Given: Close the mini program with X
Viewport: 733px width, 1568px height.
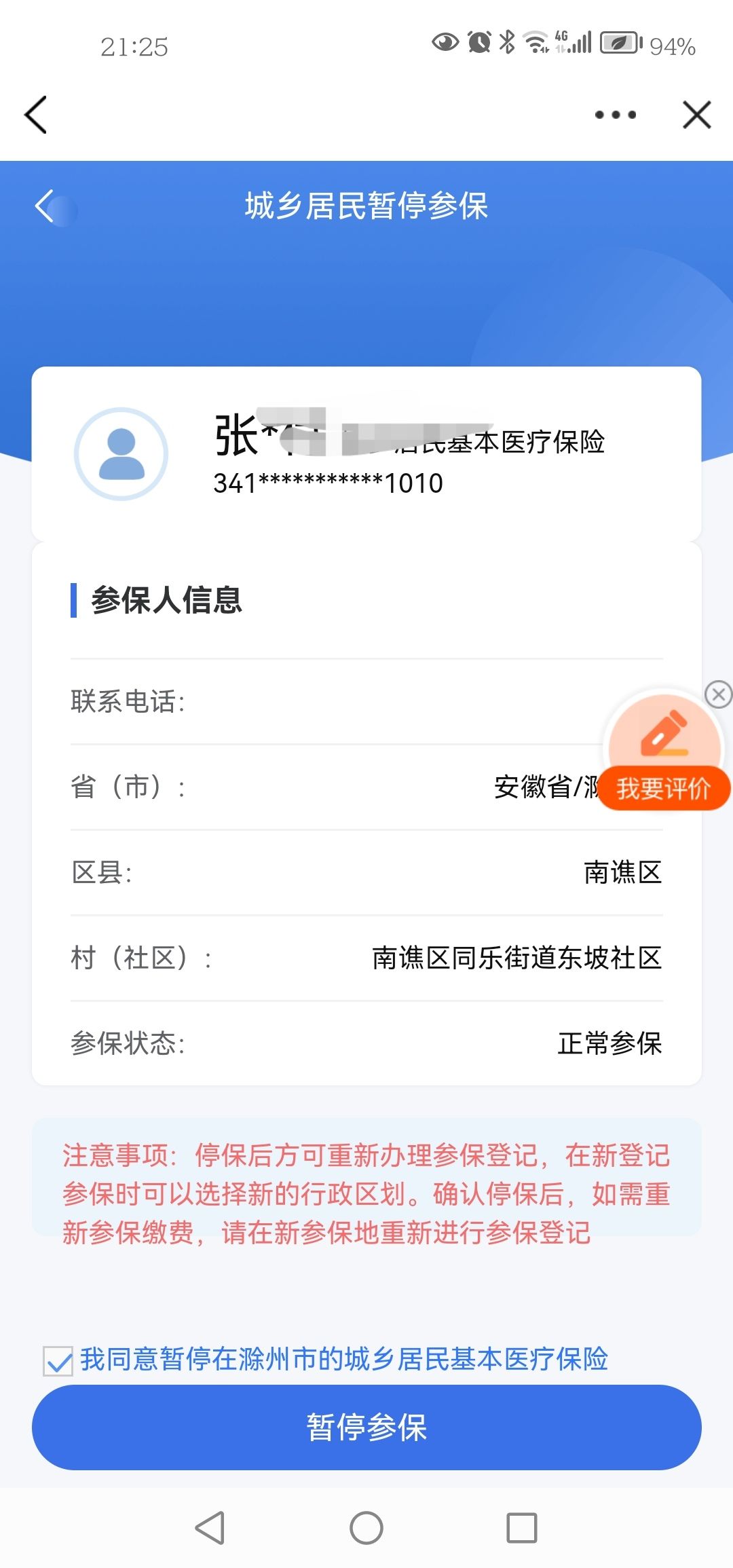Looking at the screenshot, I should (x=696, y=115).
